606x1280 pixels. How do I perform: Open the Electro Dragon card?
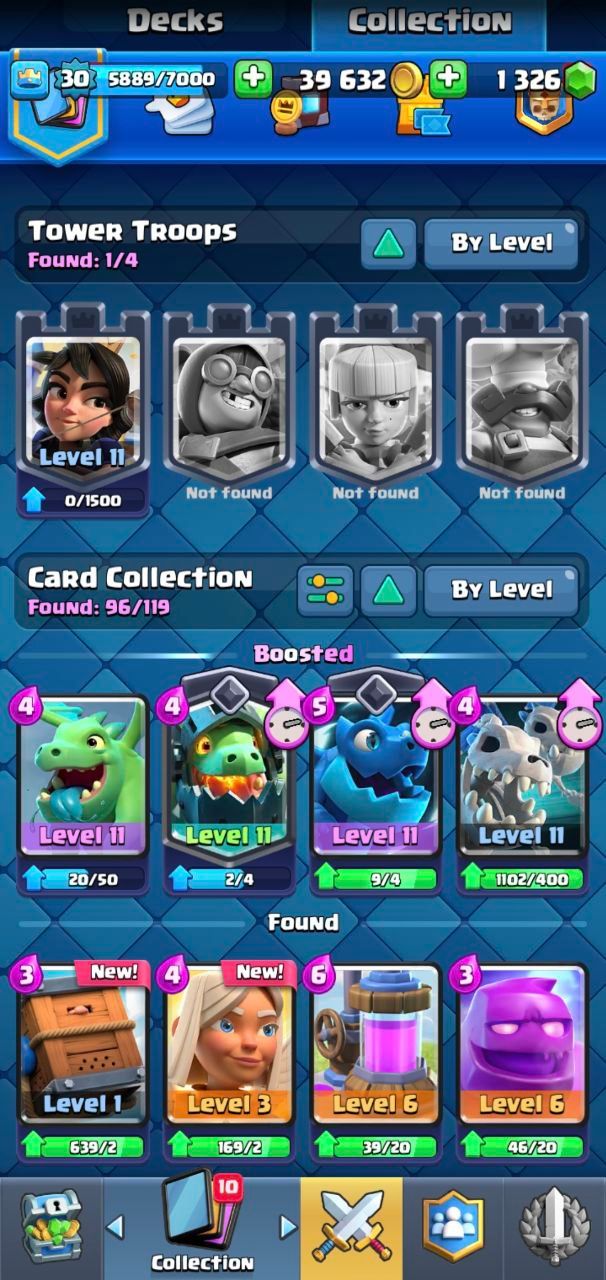click(x=375, y=780)
